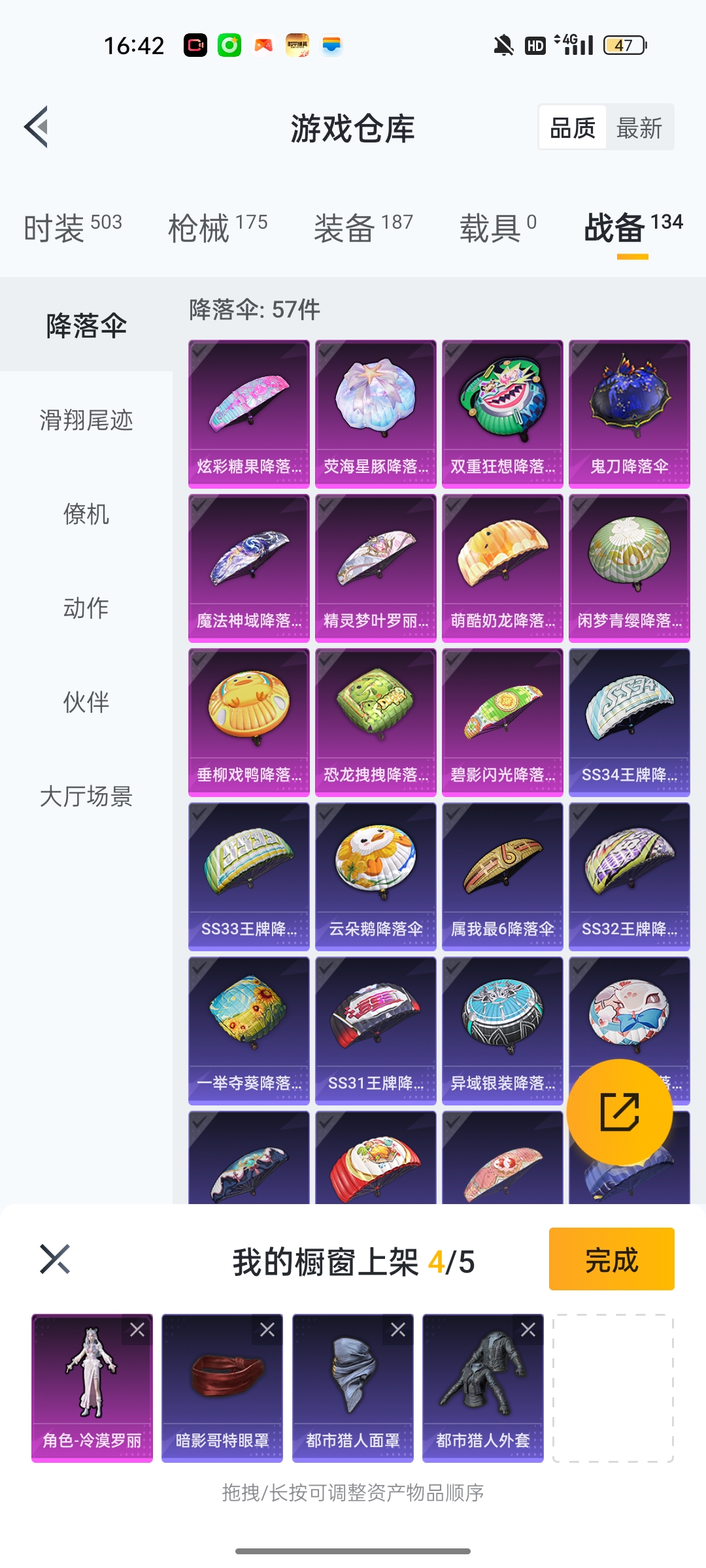The image size is (706, 1568).
Task: Remove 角色-冷漠罗丽 from the showcase
Action: pyautogui.click(x=137, y=1330)
